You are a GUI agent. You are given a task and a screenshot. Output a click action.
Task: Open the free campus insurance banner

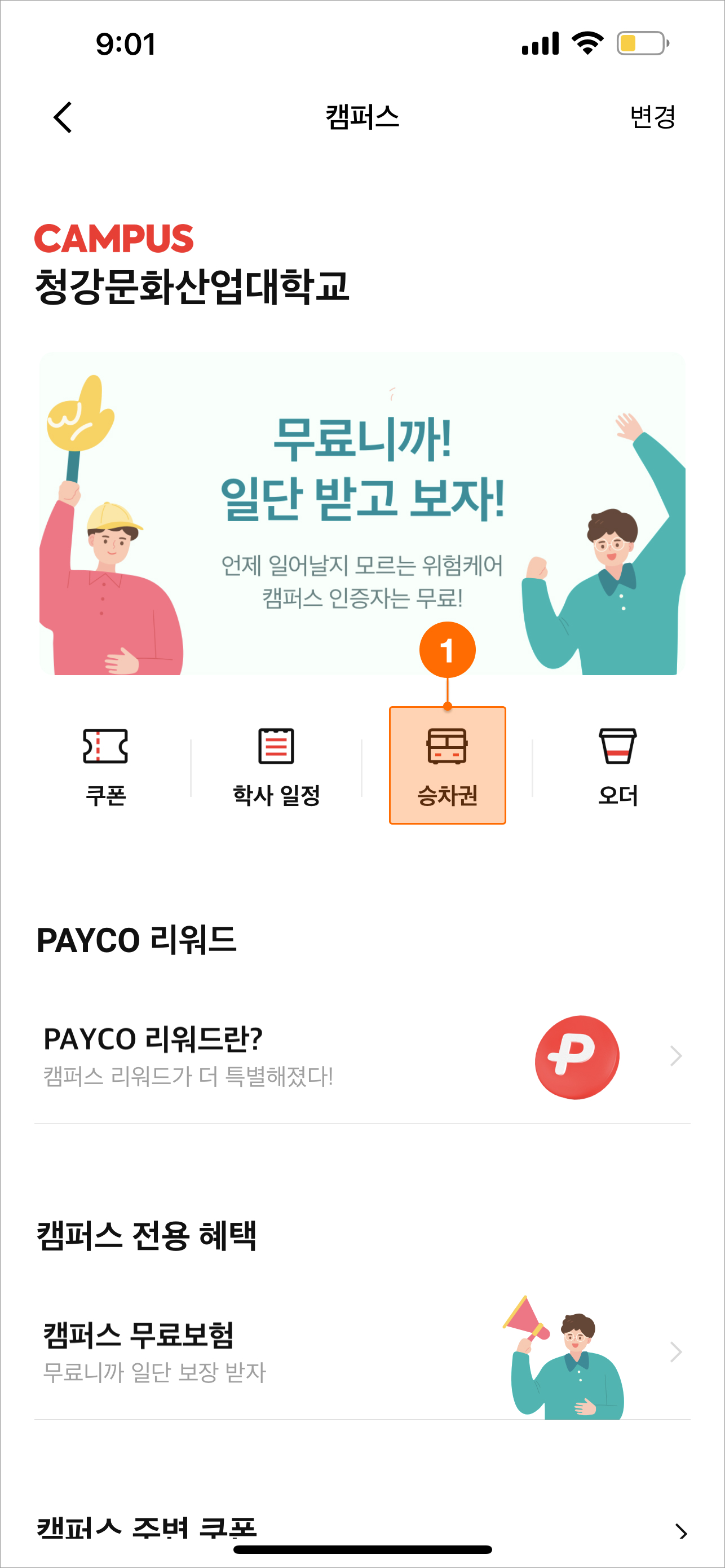click(x=363, y=513)
